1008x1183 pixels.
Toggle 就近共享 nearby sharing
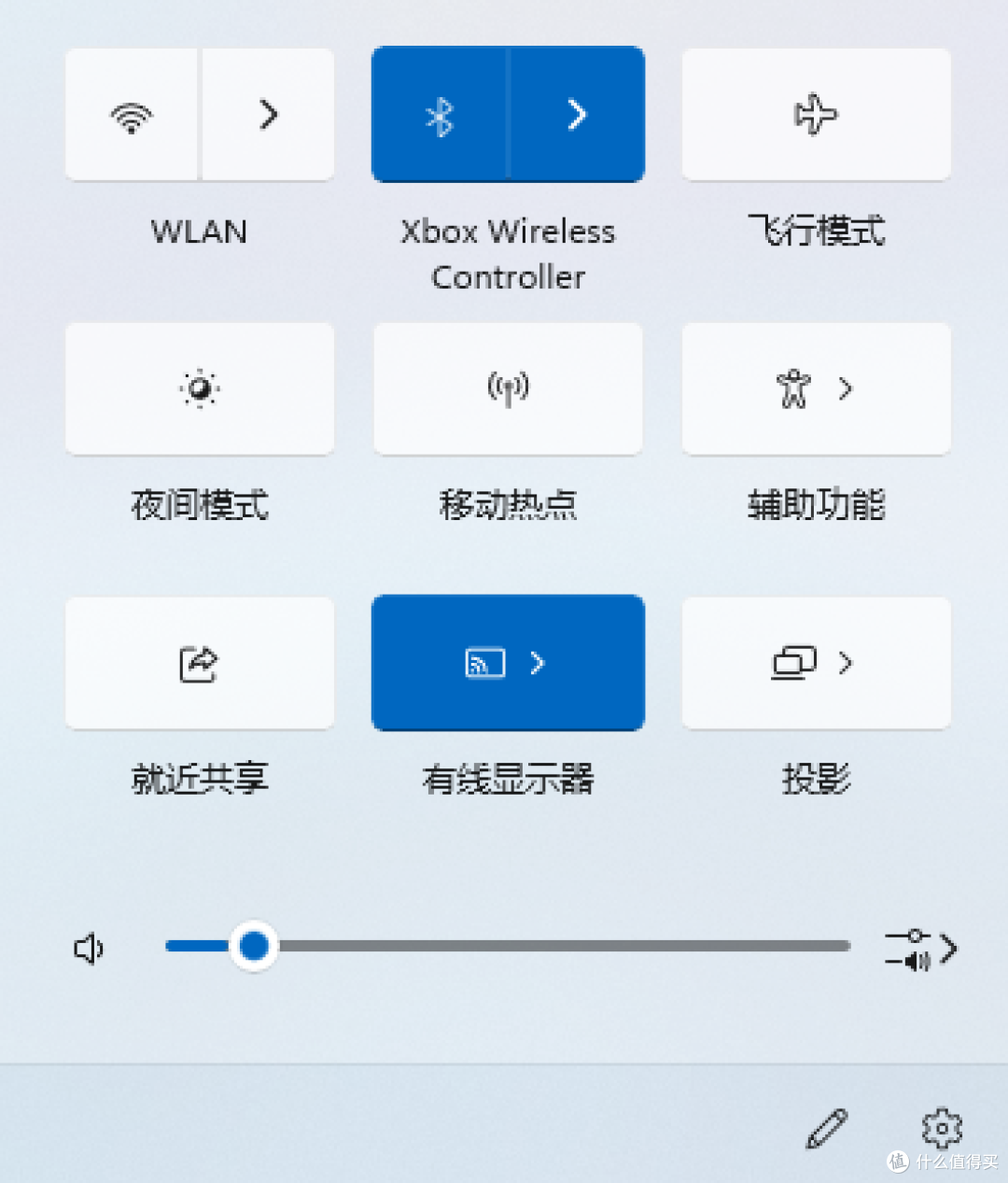pos(200,664)
